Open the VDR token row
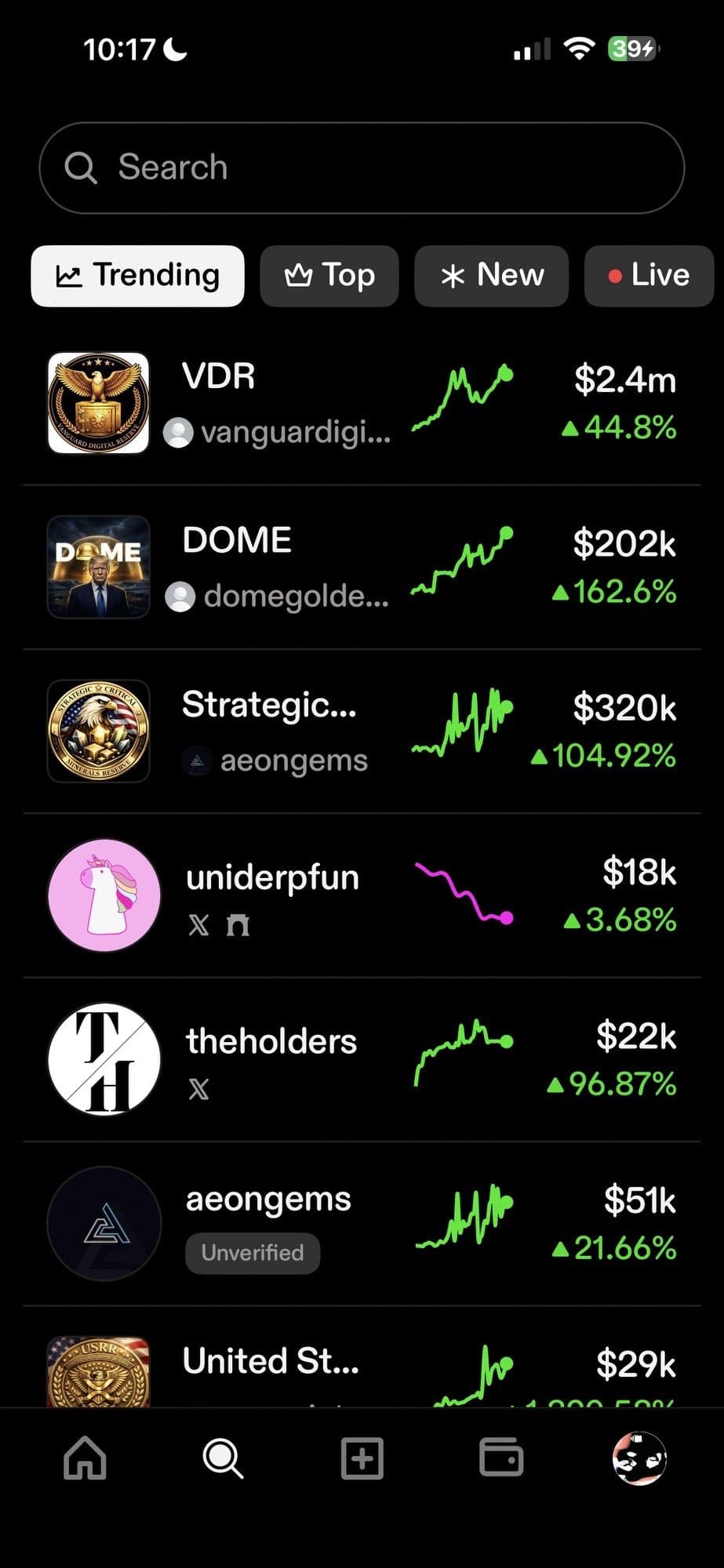Screen dimensions: 724x1568 coord(361,403)
